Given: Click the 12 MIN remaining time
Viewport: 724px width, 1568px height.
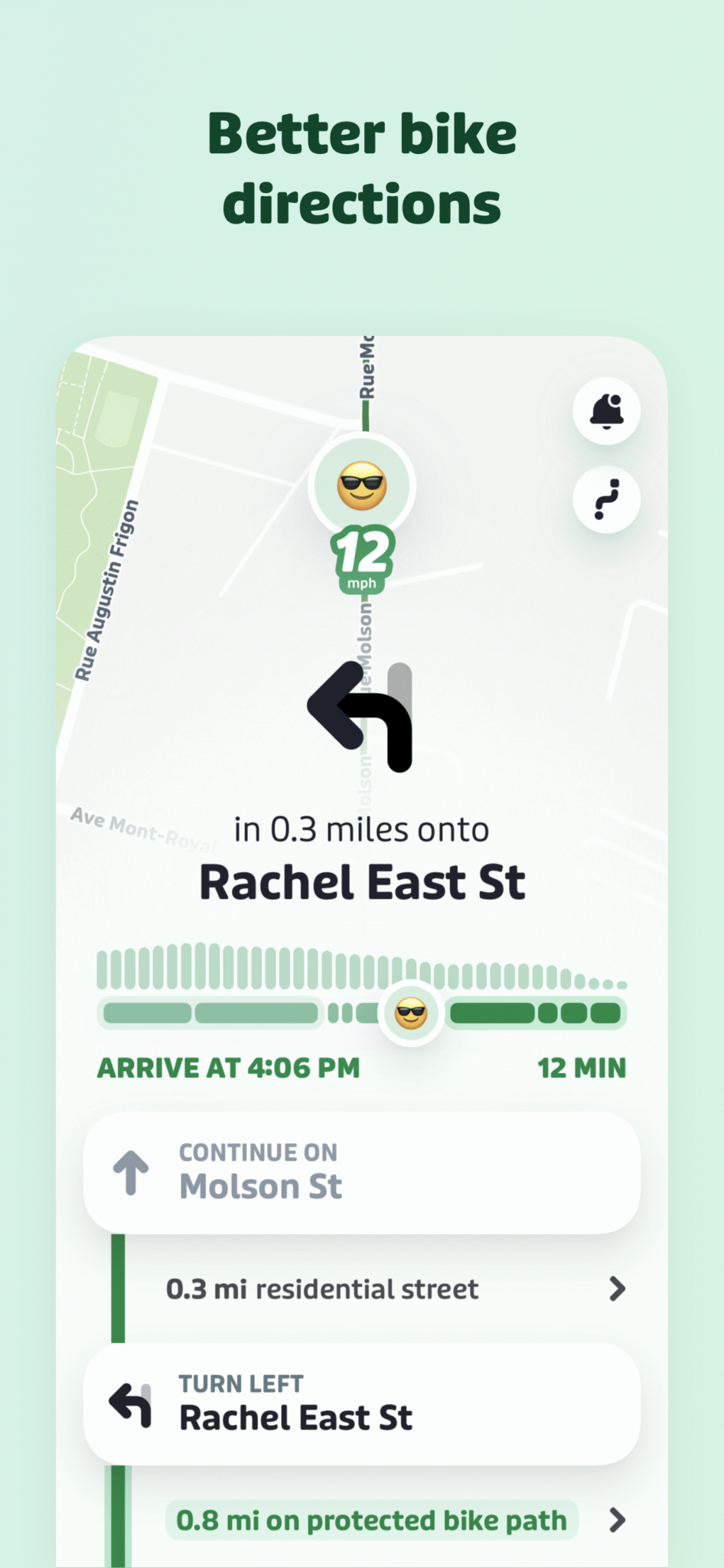Looking at the screenshot, I should click(x=582, y=1068).
